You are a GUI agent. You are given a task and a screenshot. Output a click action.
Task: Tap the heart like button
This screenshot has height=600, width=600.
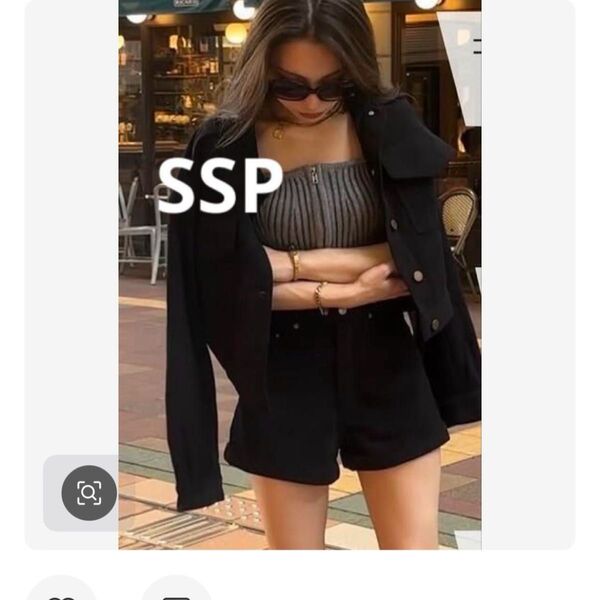[x=62, y=593]
